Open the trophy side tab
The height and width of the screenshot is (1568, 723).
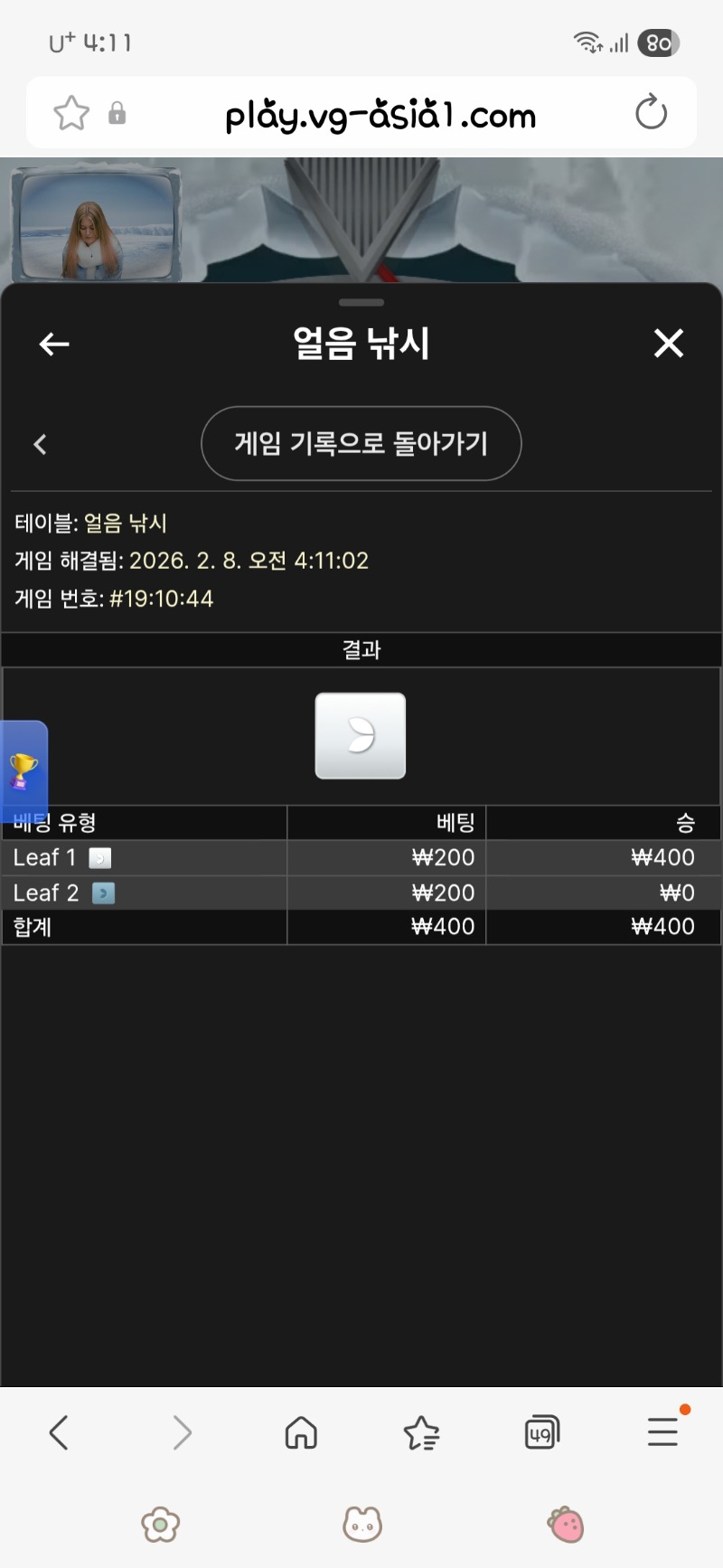point(23,770)
